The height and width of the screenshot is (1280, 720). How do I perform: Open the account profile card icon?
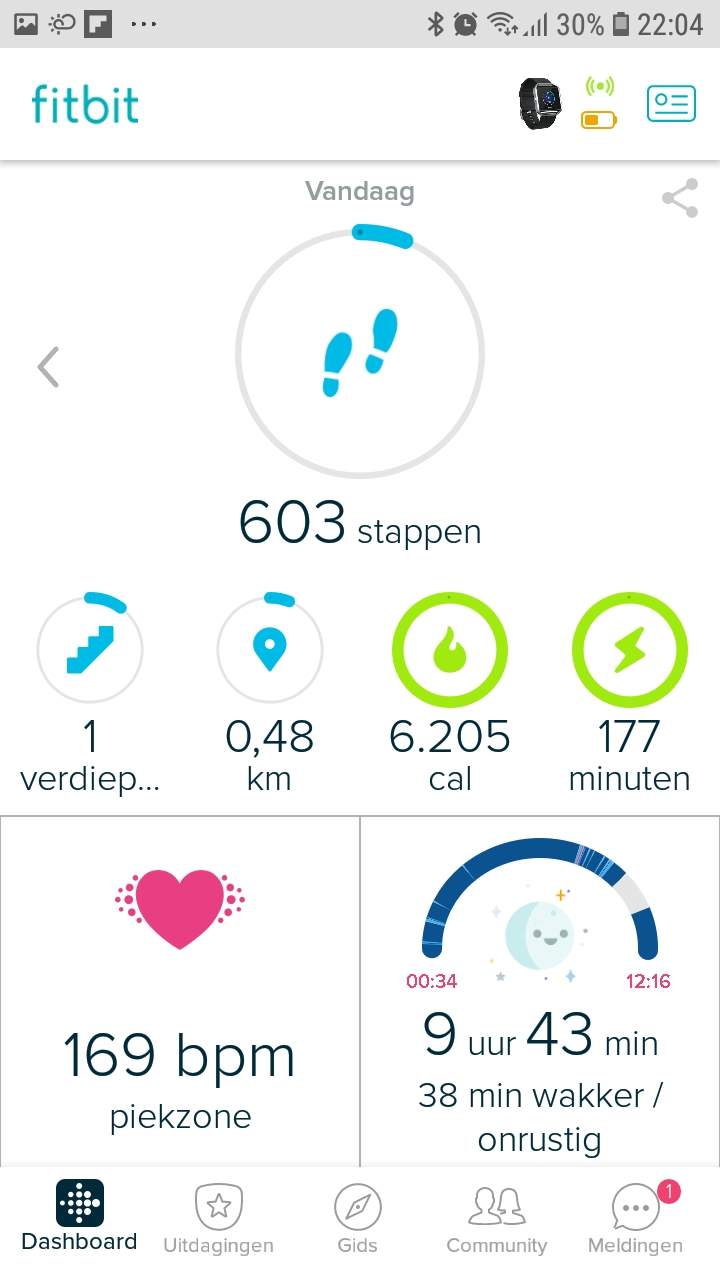(x=671, y=104)
